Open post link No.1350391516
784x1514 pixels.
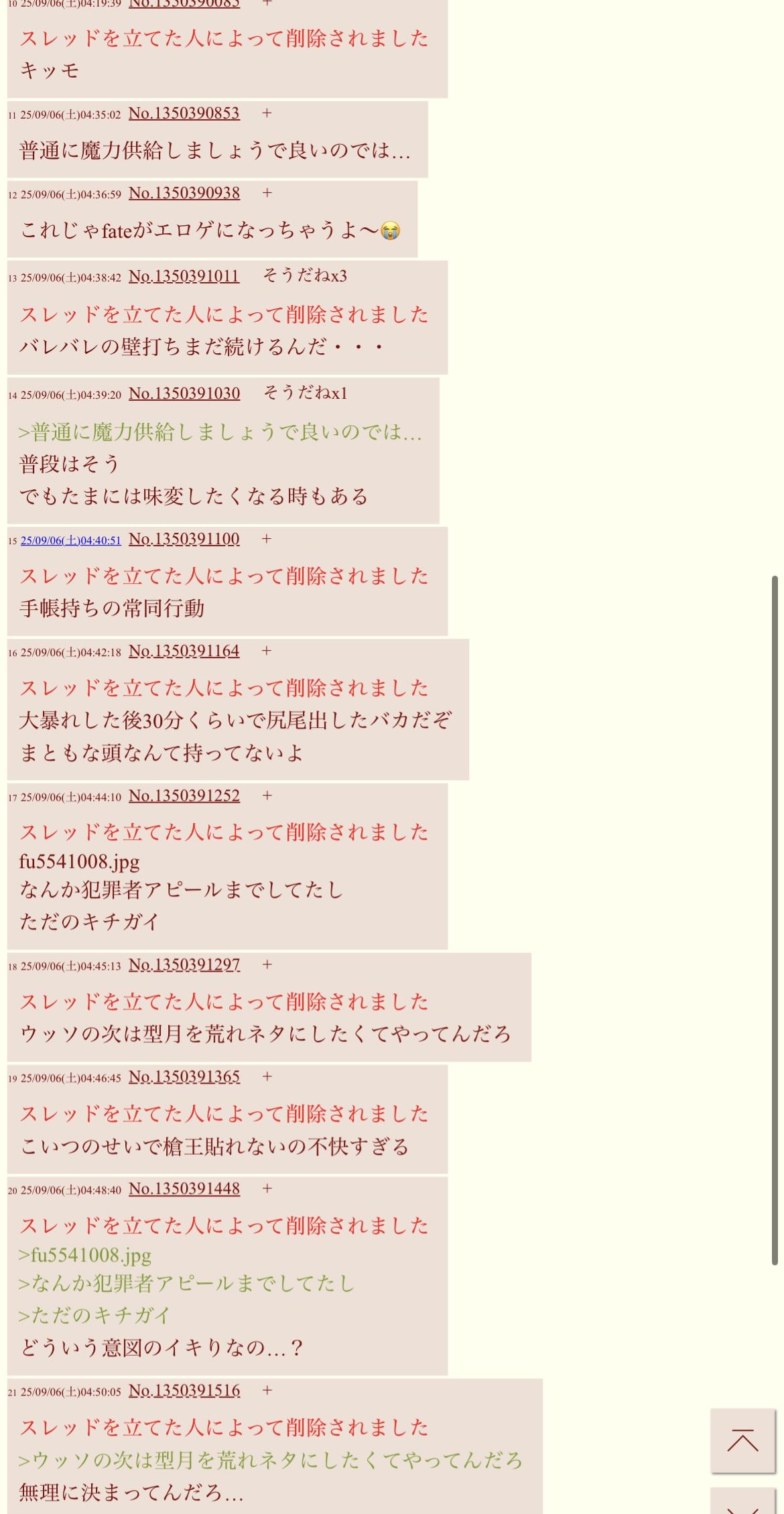(184, 1390)
